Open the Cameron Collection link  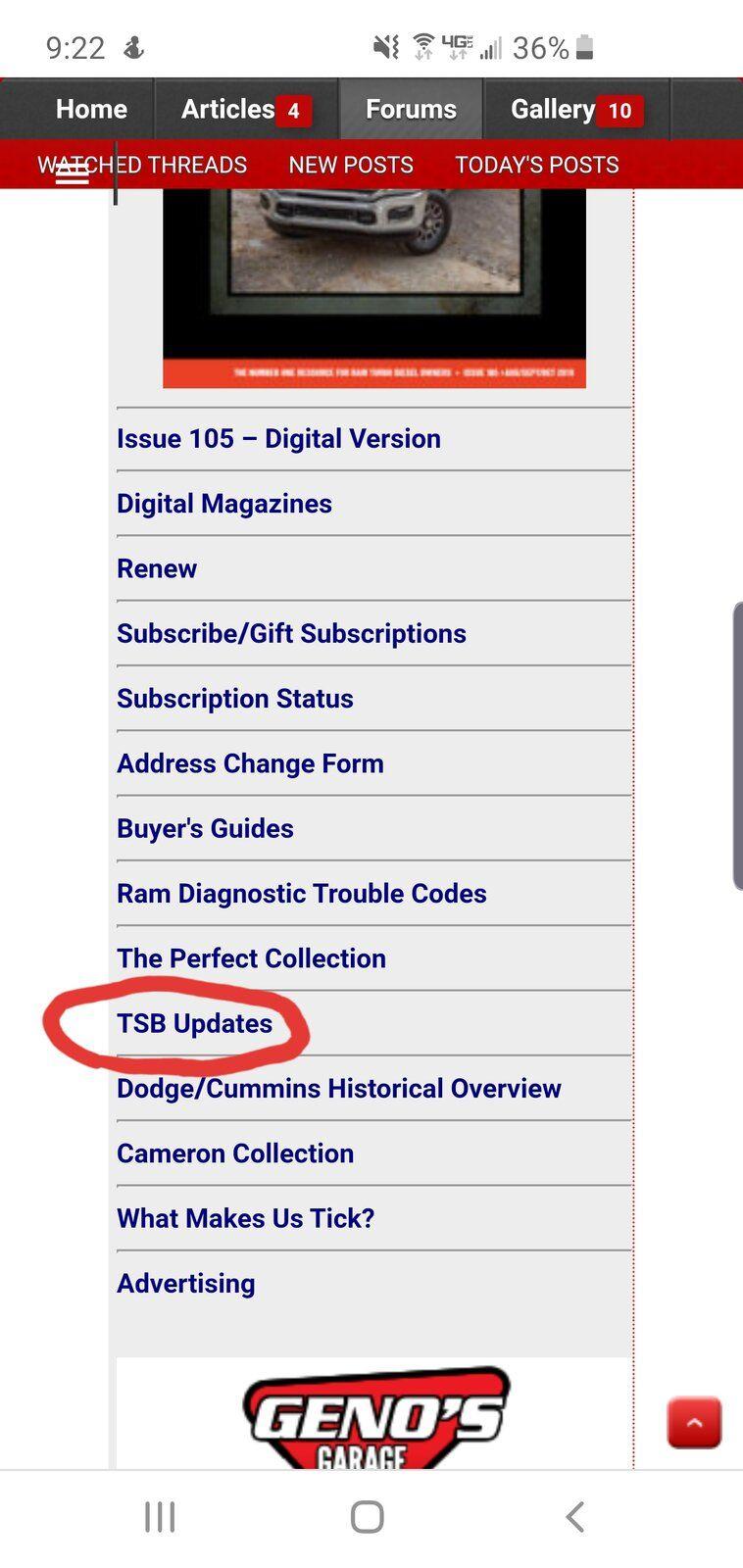tap(235, 1153)
